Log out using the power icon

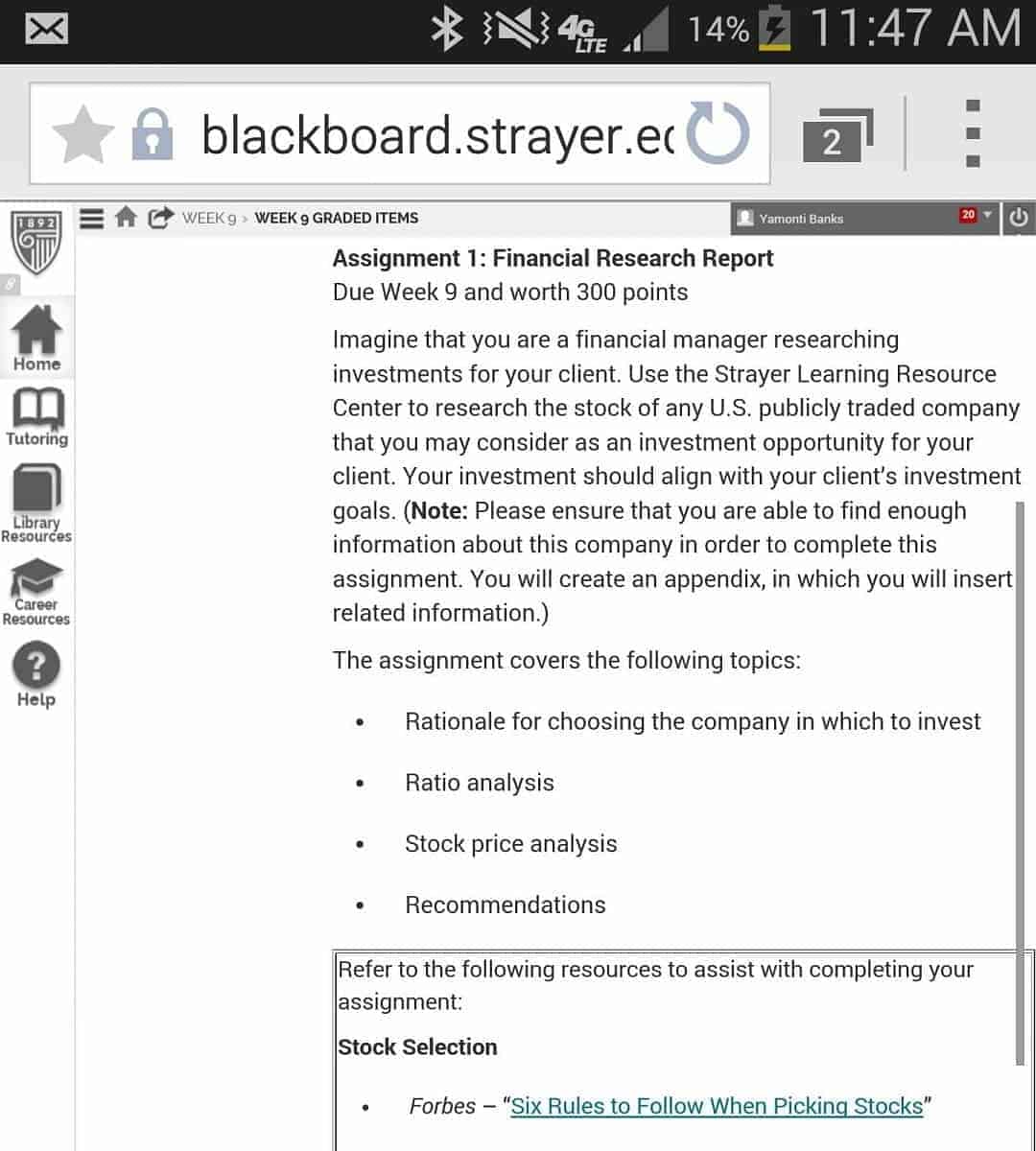click(x=1018, y=219)
